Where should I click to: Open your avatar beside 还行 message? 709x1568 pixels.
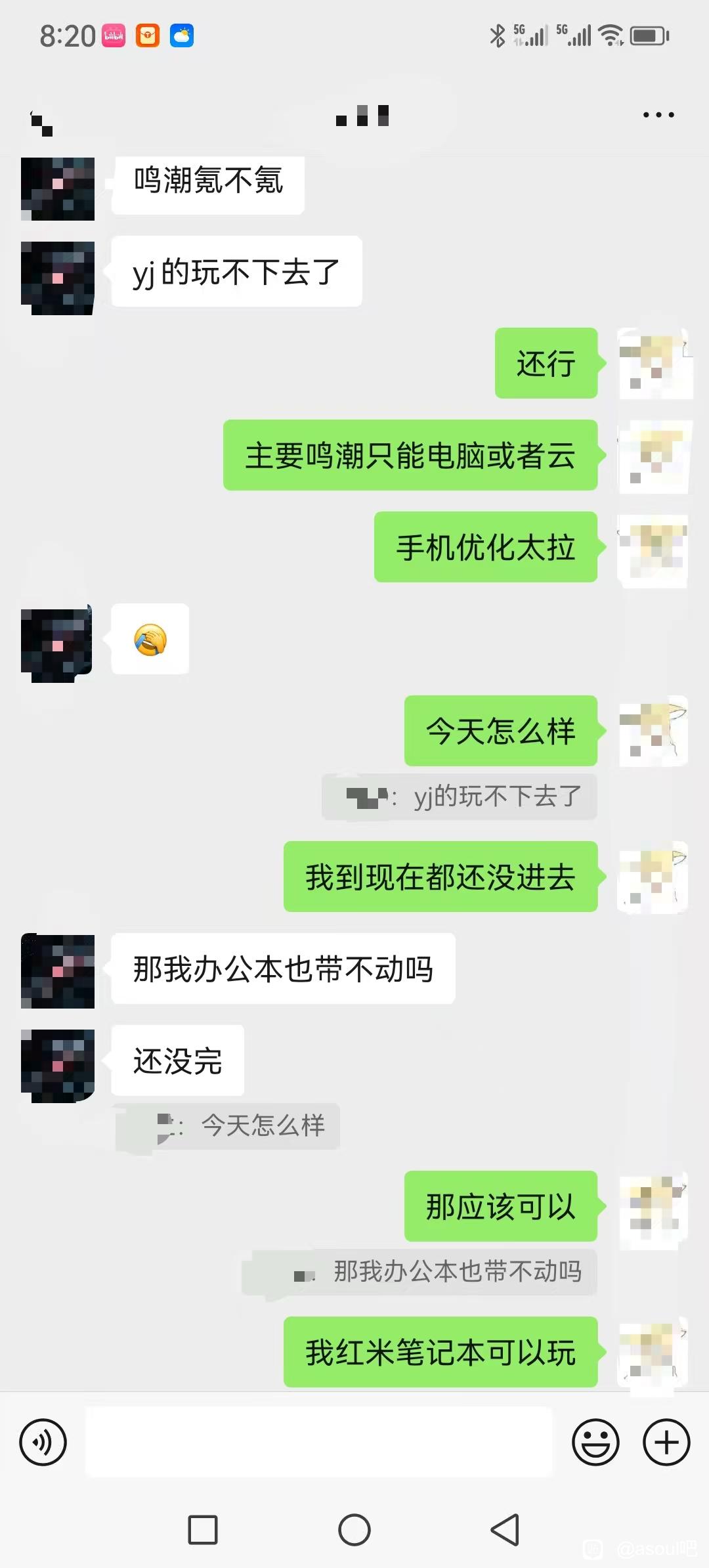pyautogui.click(x=655, y=364)
